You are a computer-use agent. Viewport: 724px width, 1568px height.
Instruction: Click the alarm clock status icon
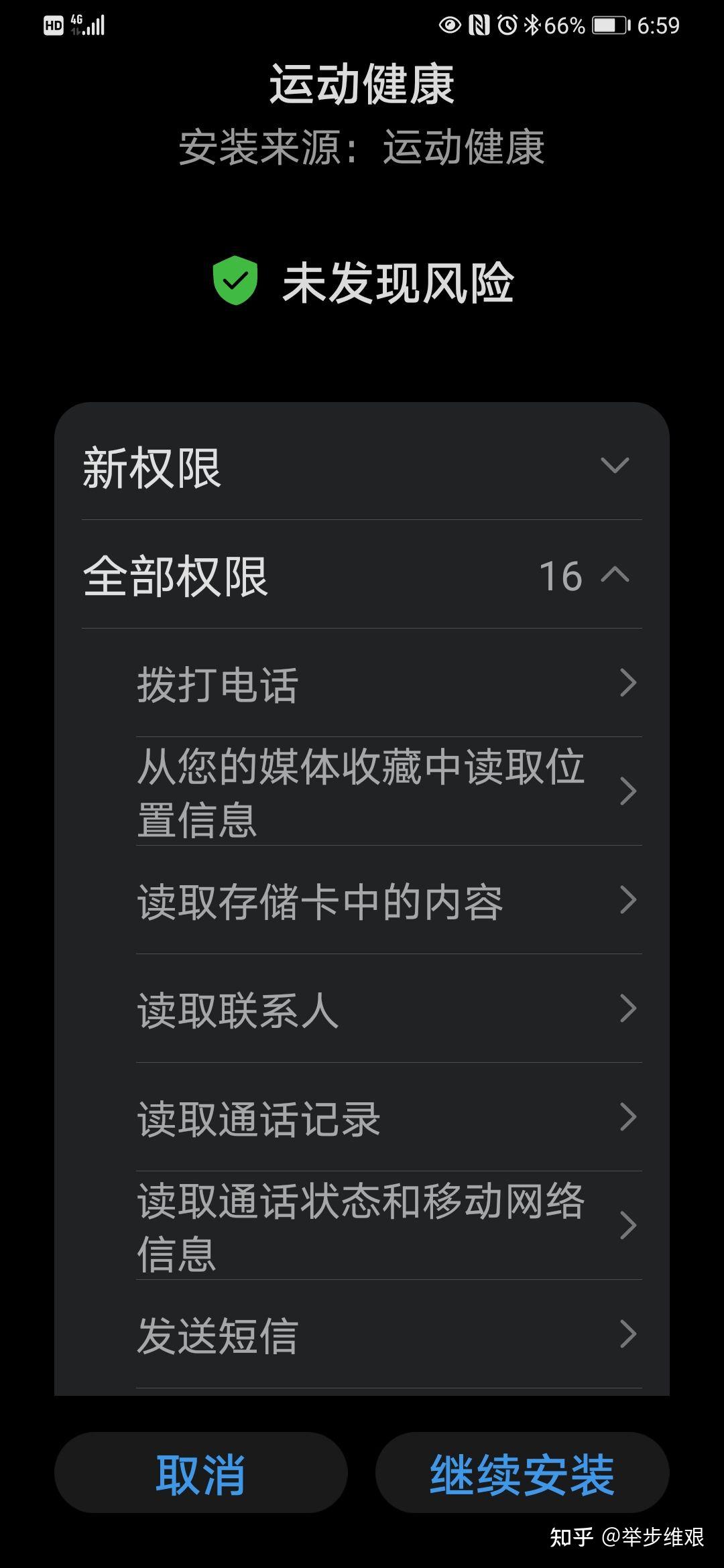pos(507,25)
